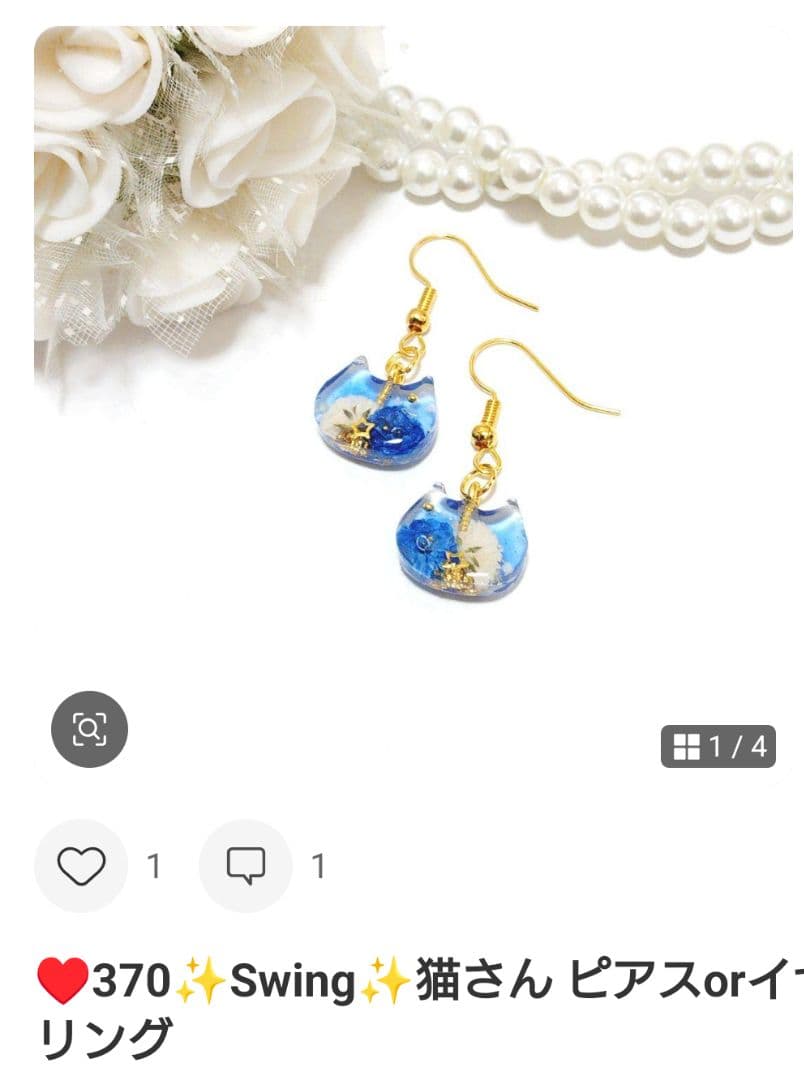Open the image search icon on the photo
The height and width of the screenshot is (1080, 804).
(89, 730)
